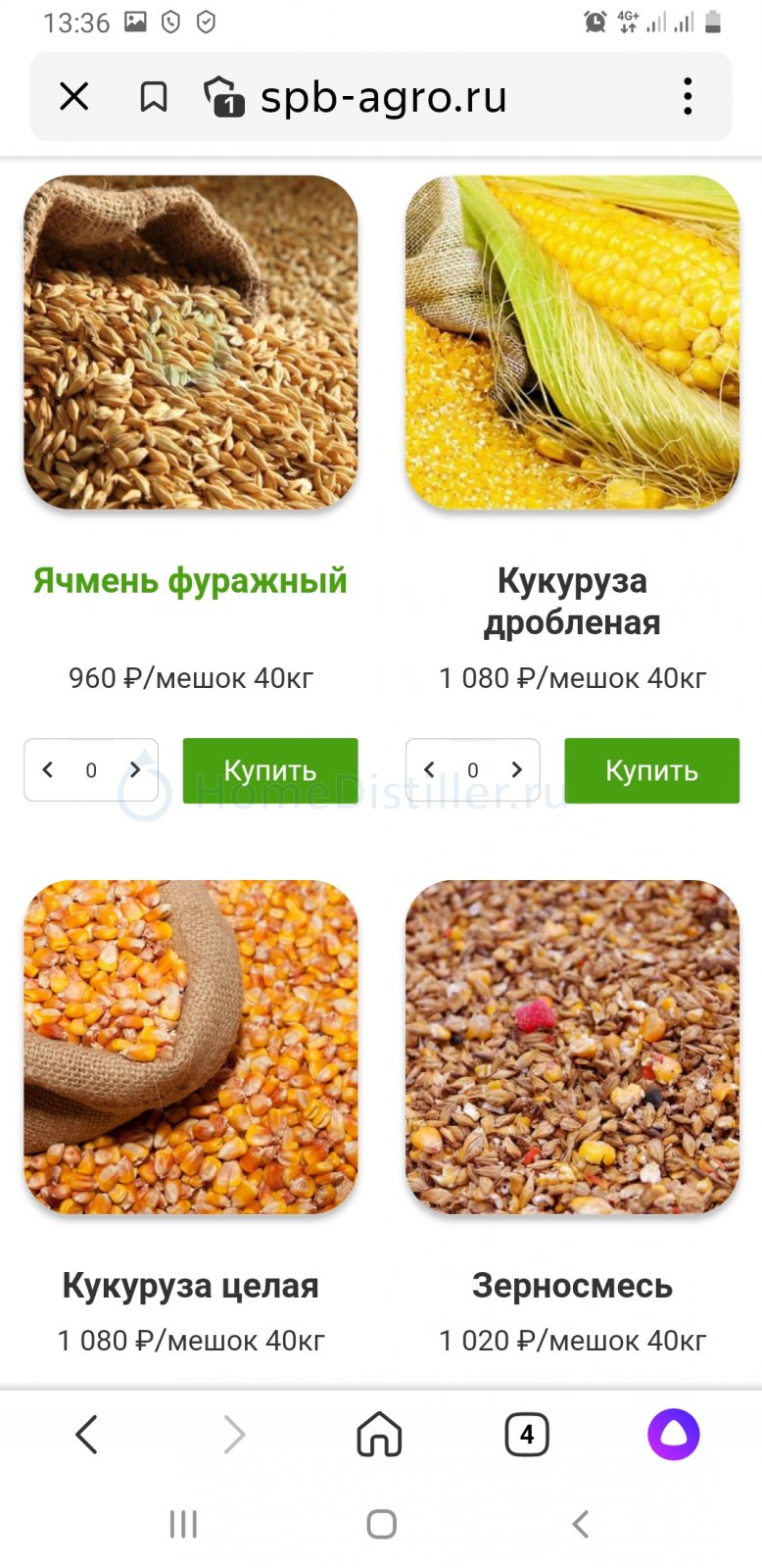762x1568 pixels.
Task: Increase Ячмень фуражный quantity
Action: point(135,770)
